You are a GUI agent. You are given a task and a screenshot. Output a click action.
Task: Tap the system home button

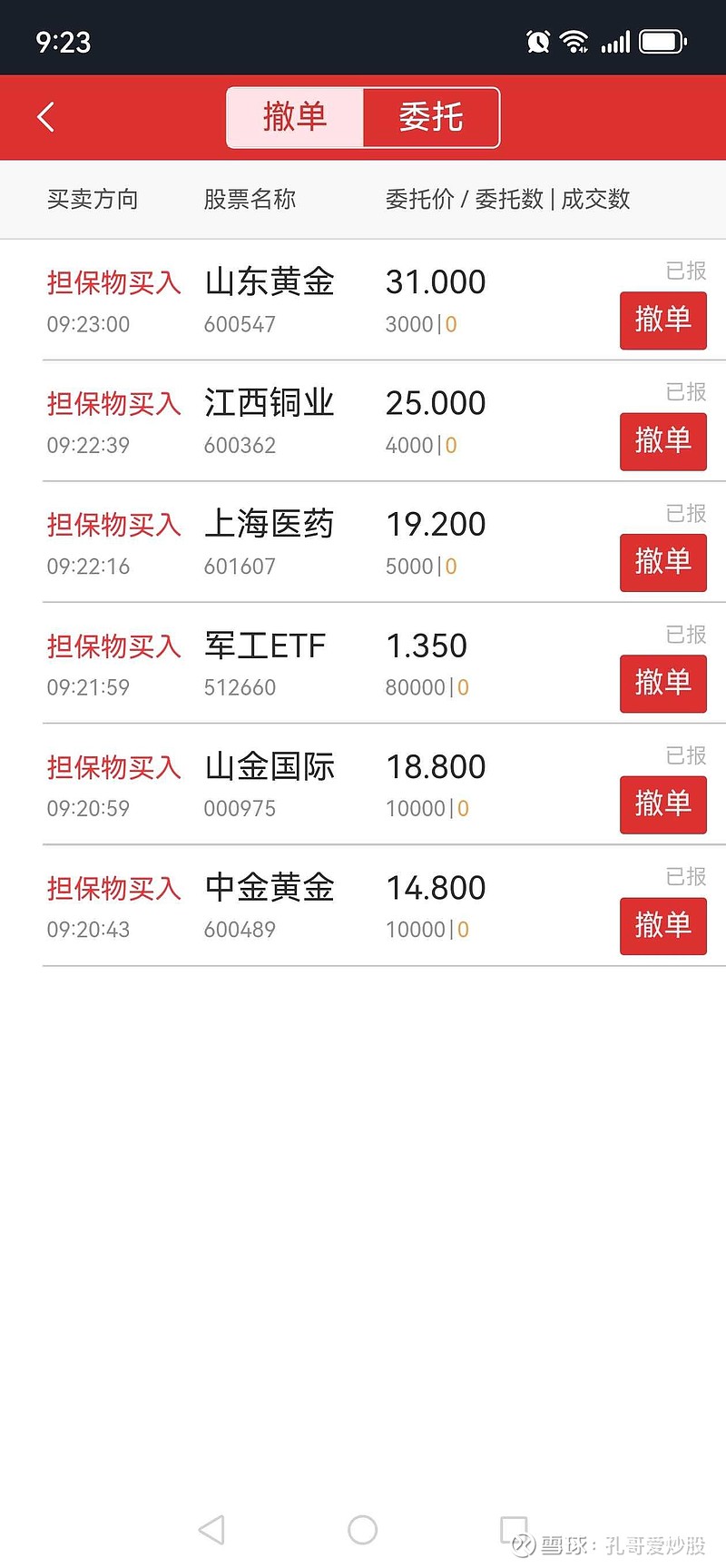pos(362,1530)
